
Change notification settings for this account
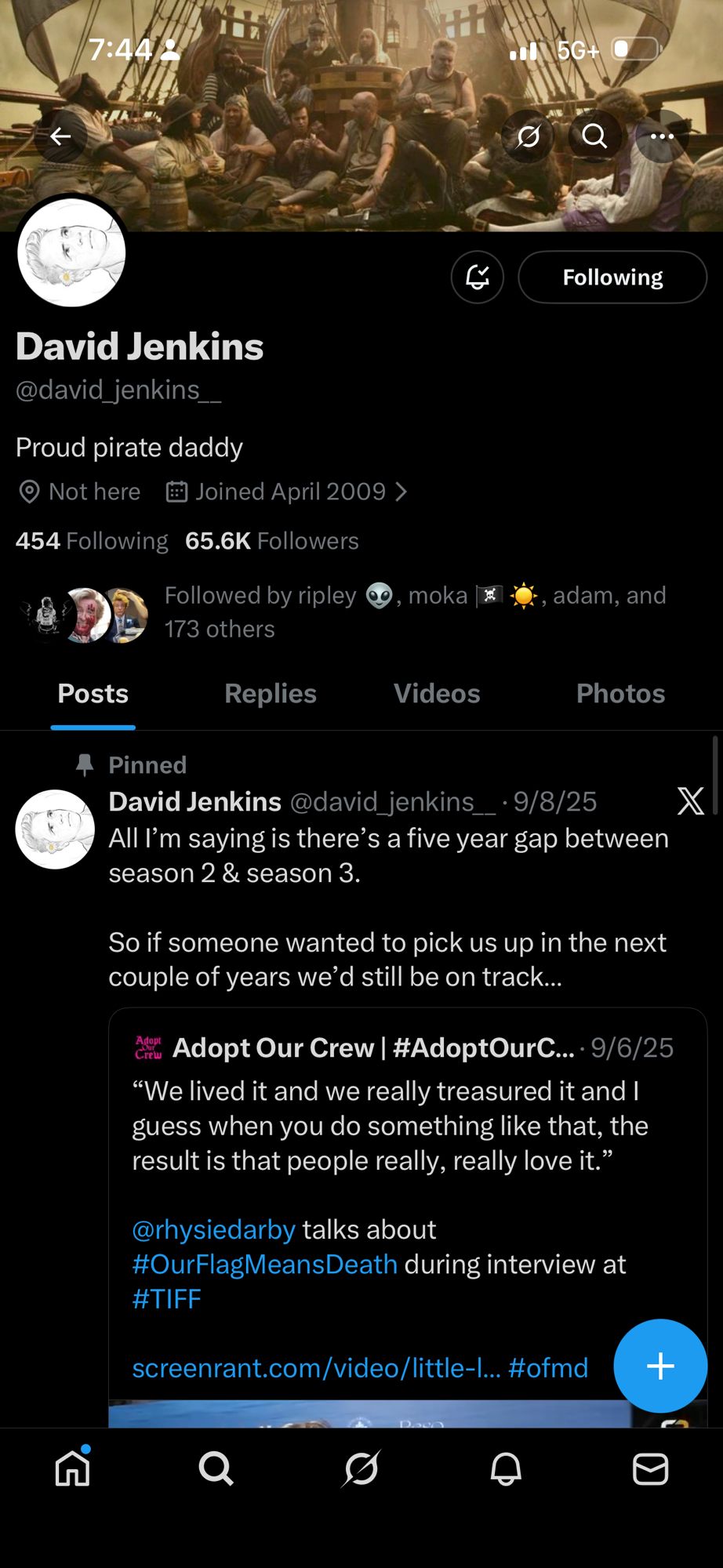(x=477, y=277)
